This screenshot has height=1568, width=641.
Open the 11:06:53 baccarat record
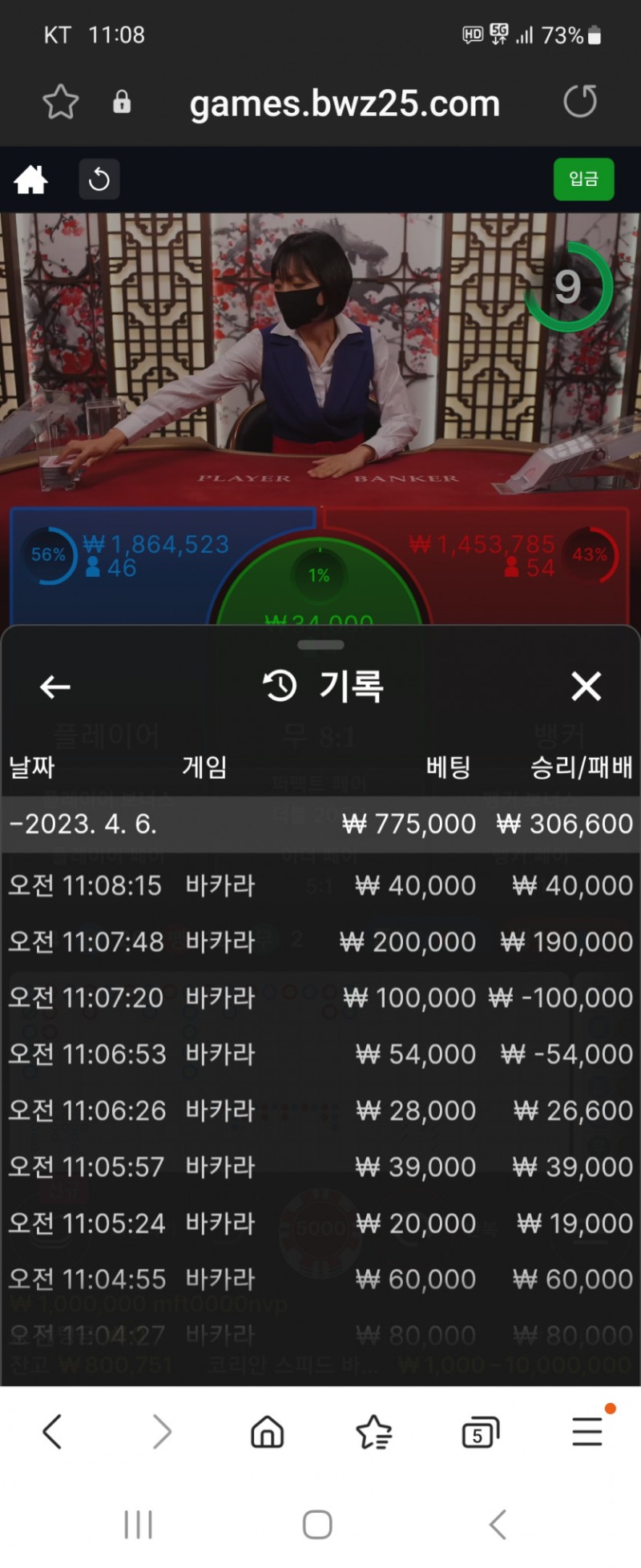(320, 1054)
